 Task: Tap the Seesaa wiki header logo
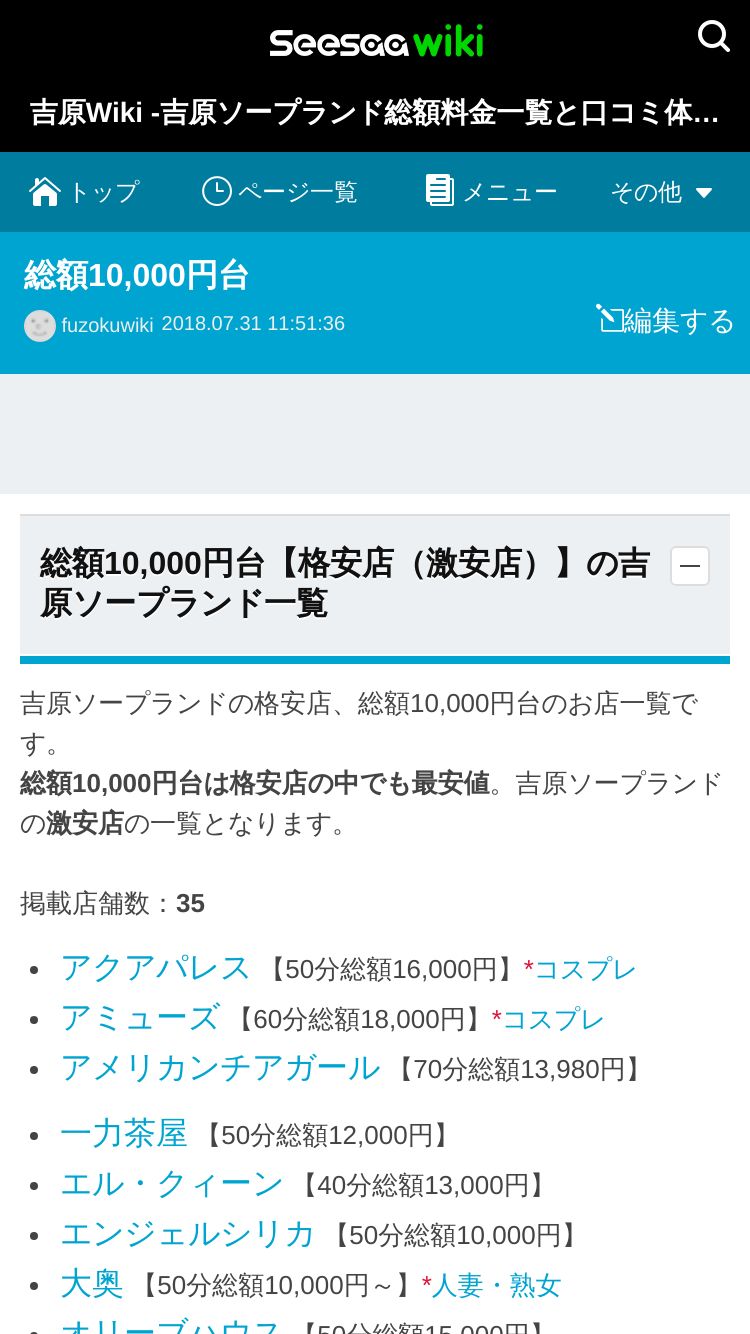coord(376,41)
